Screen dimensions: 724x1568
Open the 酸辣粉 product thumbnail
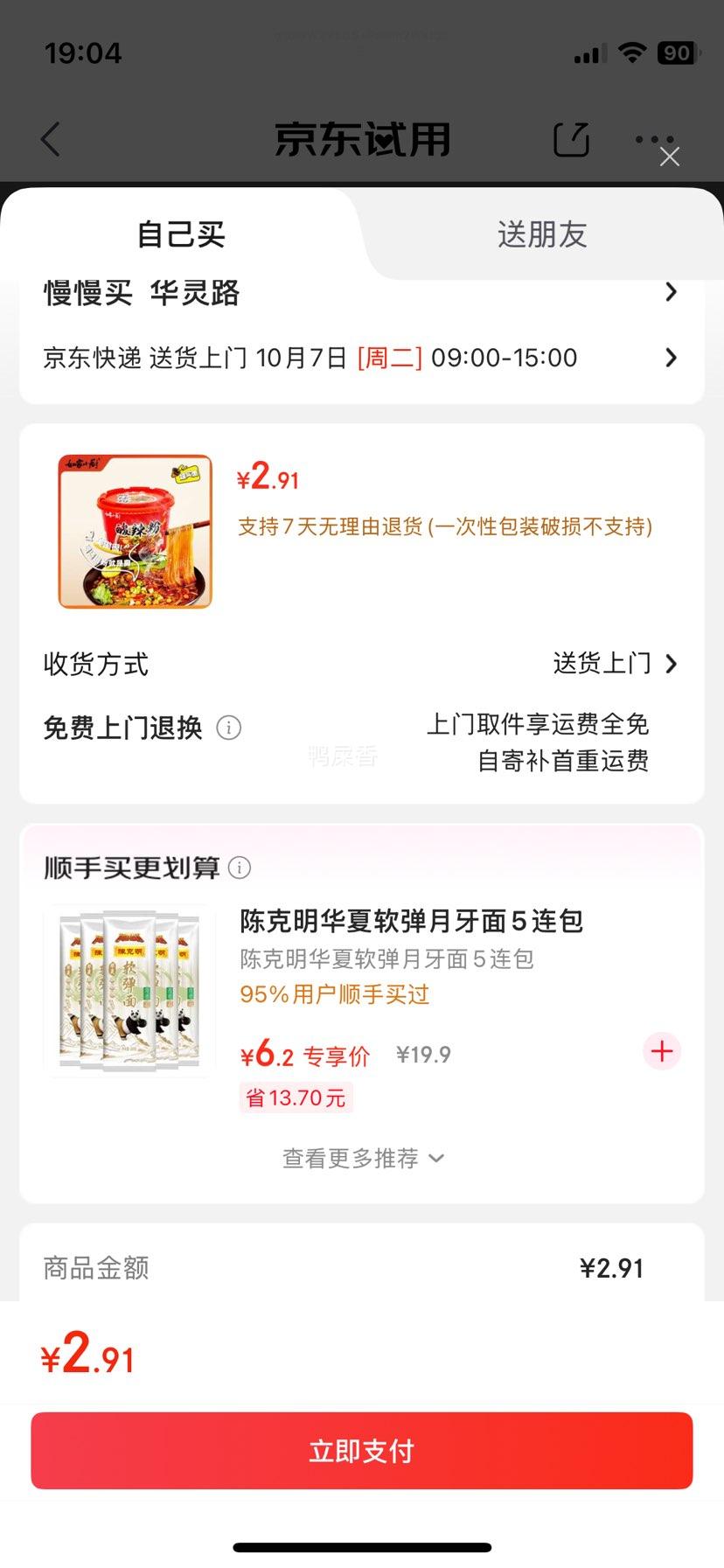click(136, 531)
